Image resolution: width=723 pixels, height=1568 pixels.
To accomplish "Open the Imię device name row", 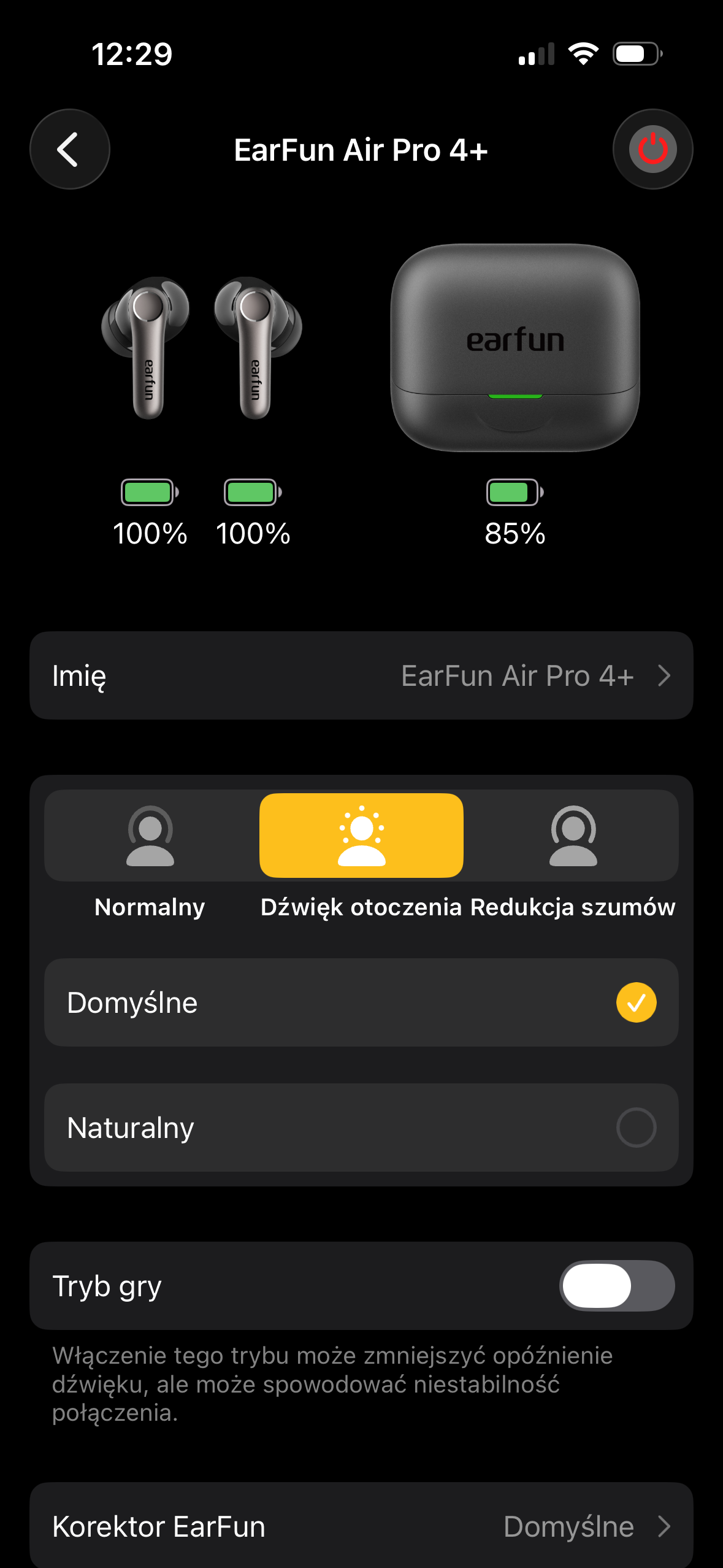I will tap(361, 675).
